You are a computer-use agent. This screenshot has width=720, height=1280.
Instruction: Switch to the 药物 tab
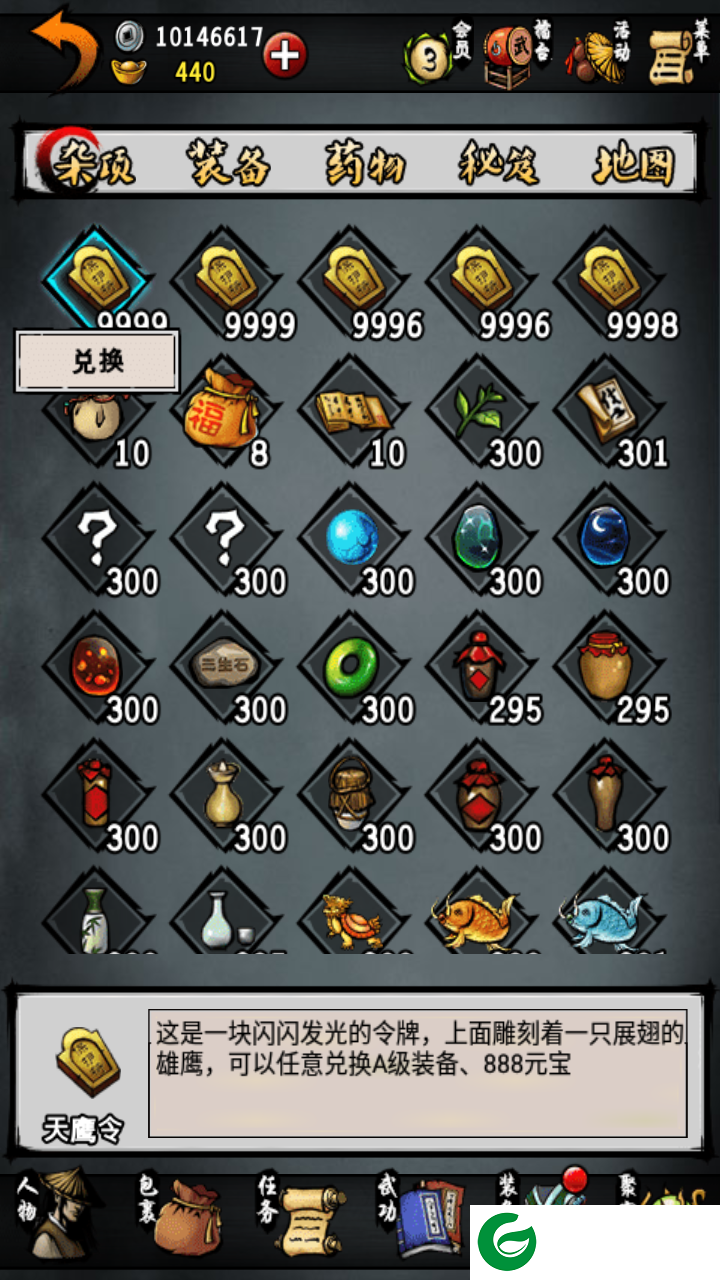click(365, 164)
